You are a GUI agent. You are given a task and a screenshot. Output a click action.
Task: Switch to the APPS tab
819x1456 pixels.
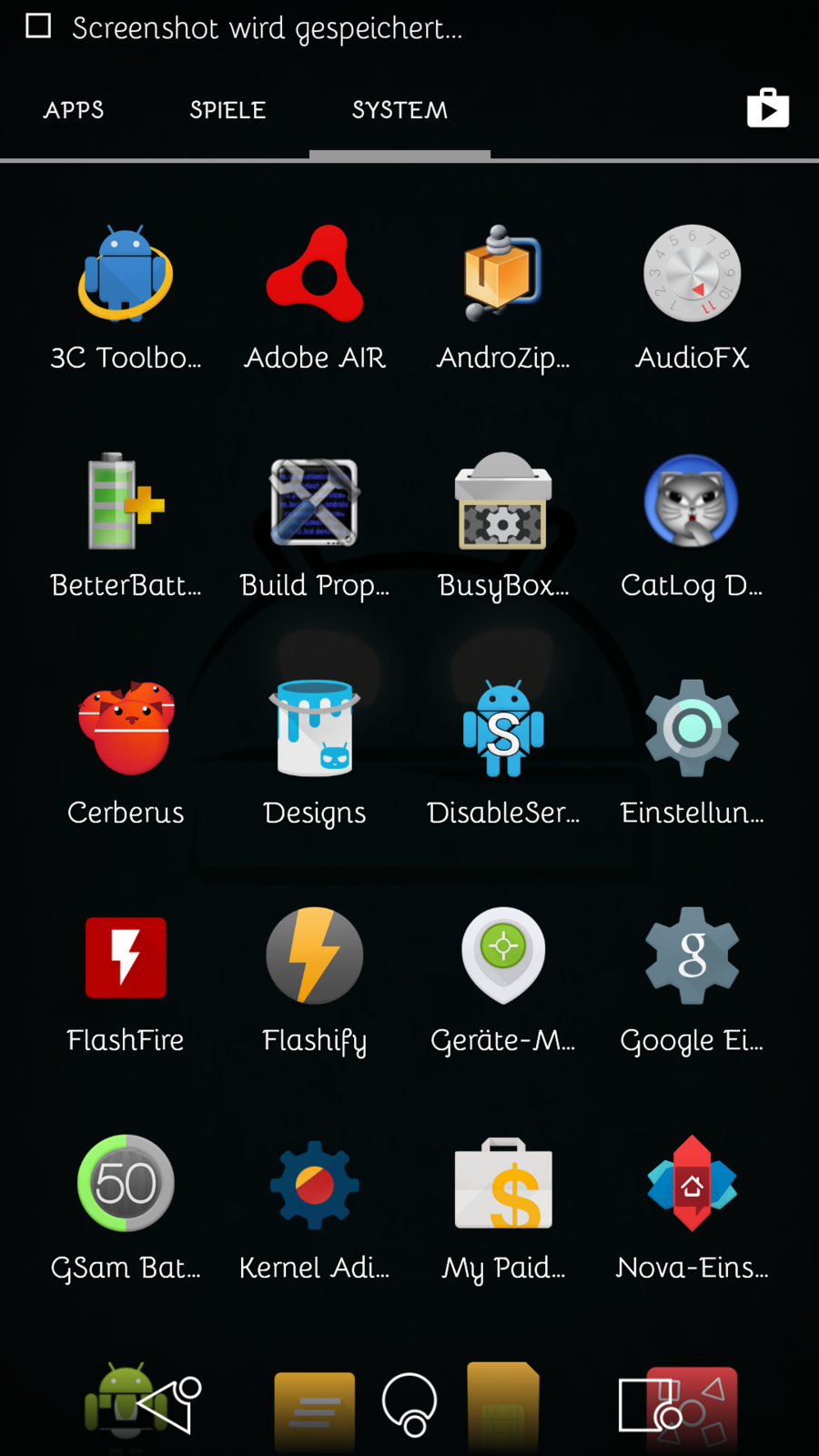coord(74,110)
